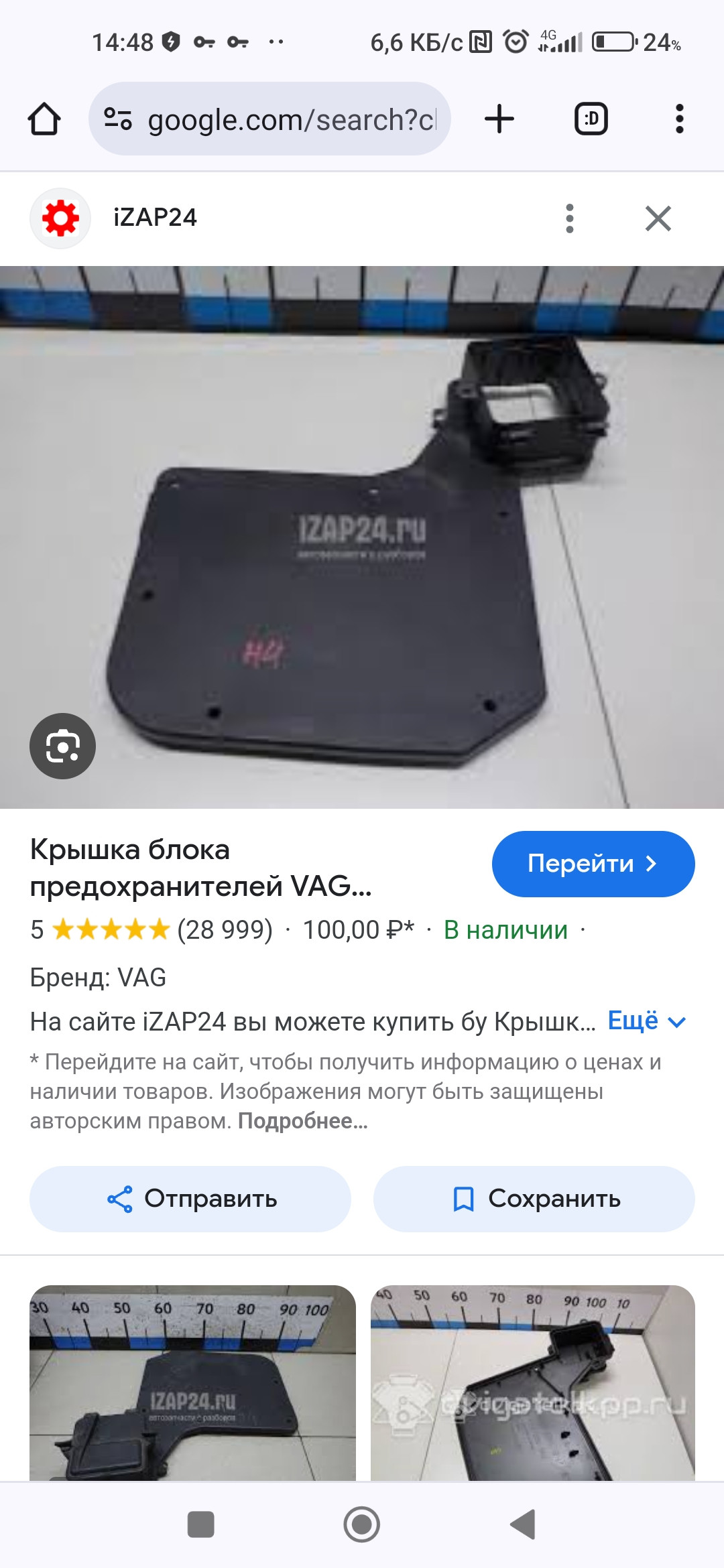The height and width of the screenshot is (1568, 724).
Task: Open the related dvigatel kpp image thumbnail
Action: click(532, 1382)
